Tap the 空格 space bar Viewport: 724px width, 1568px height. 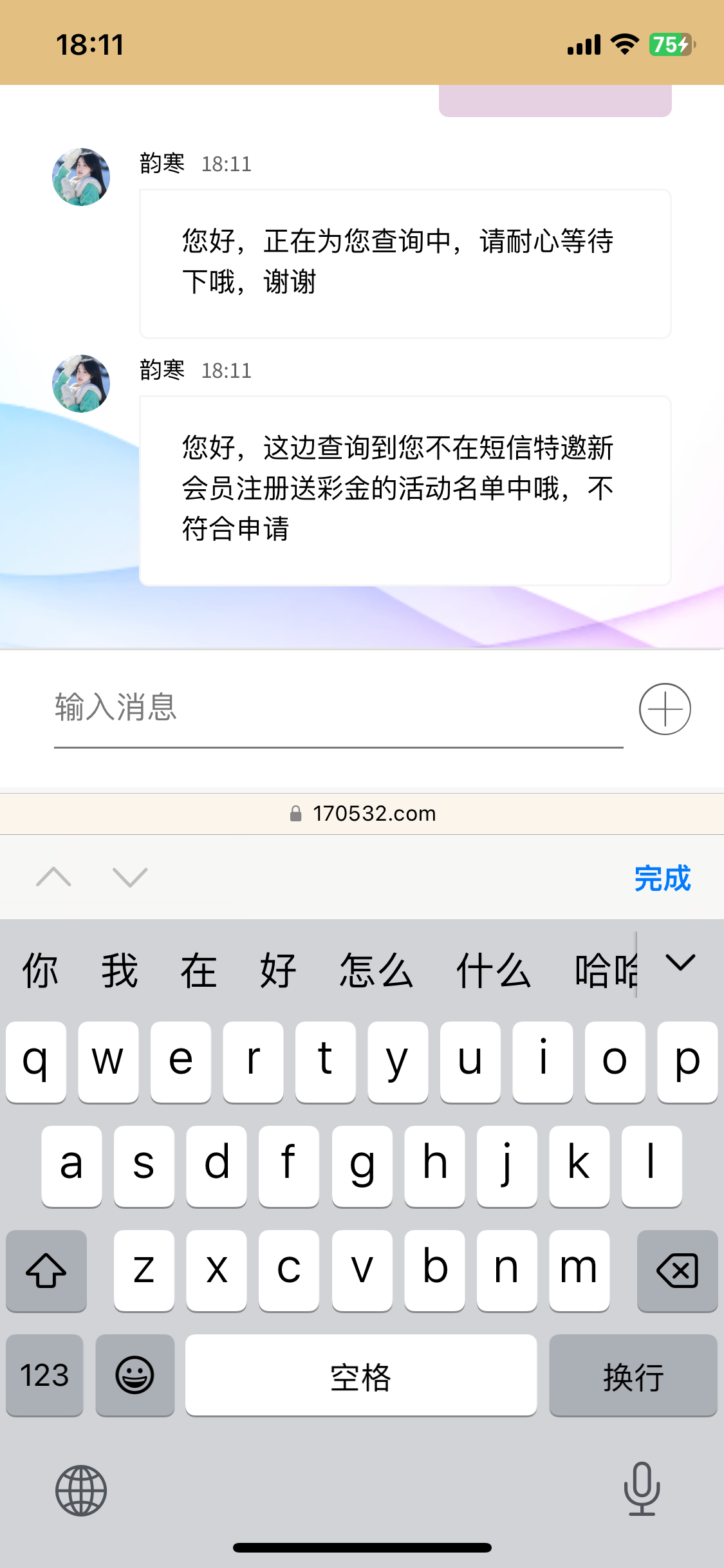tap(360, 1376)
